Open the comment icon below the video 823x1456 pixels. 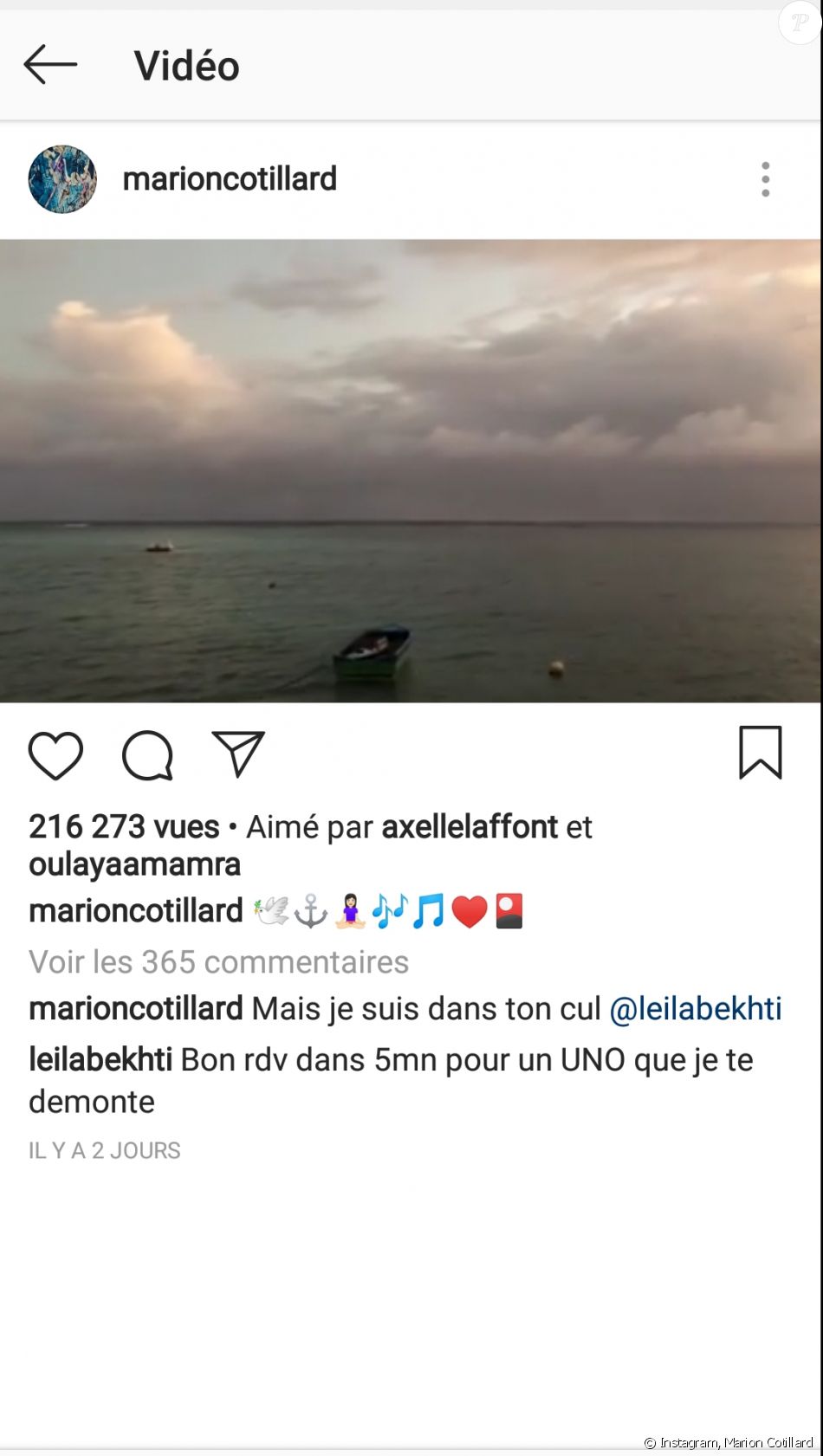pos(147,754)
